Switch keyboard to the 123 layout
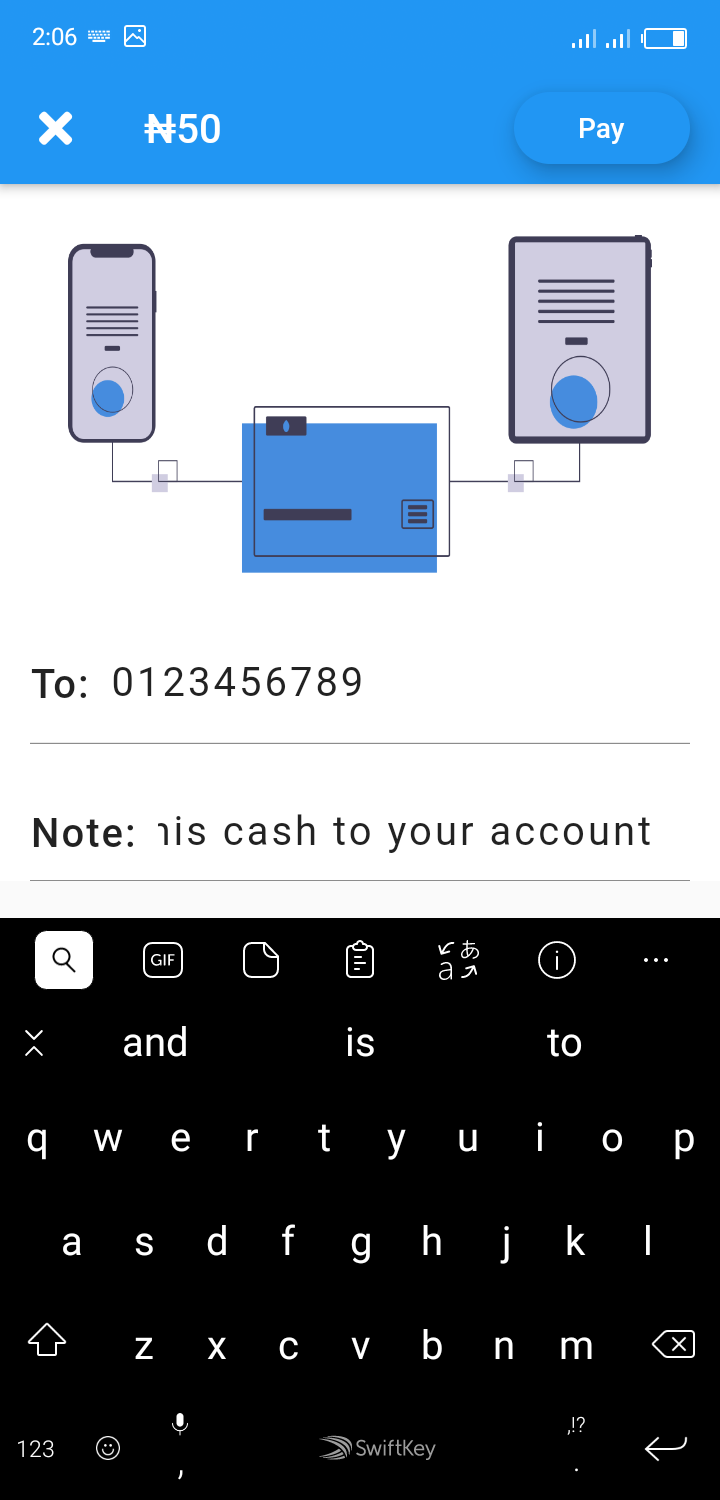 pyautogui.click(x=36, y=1448)
